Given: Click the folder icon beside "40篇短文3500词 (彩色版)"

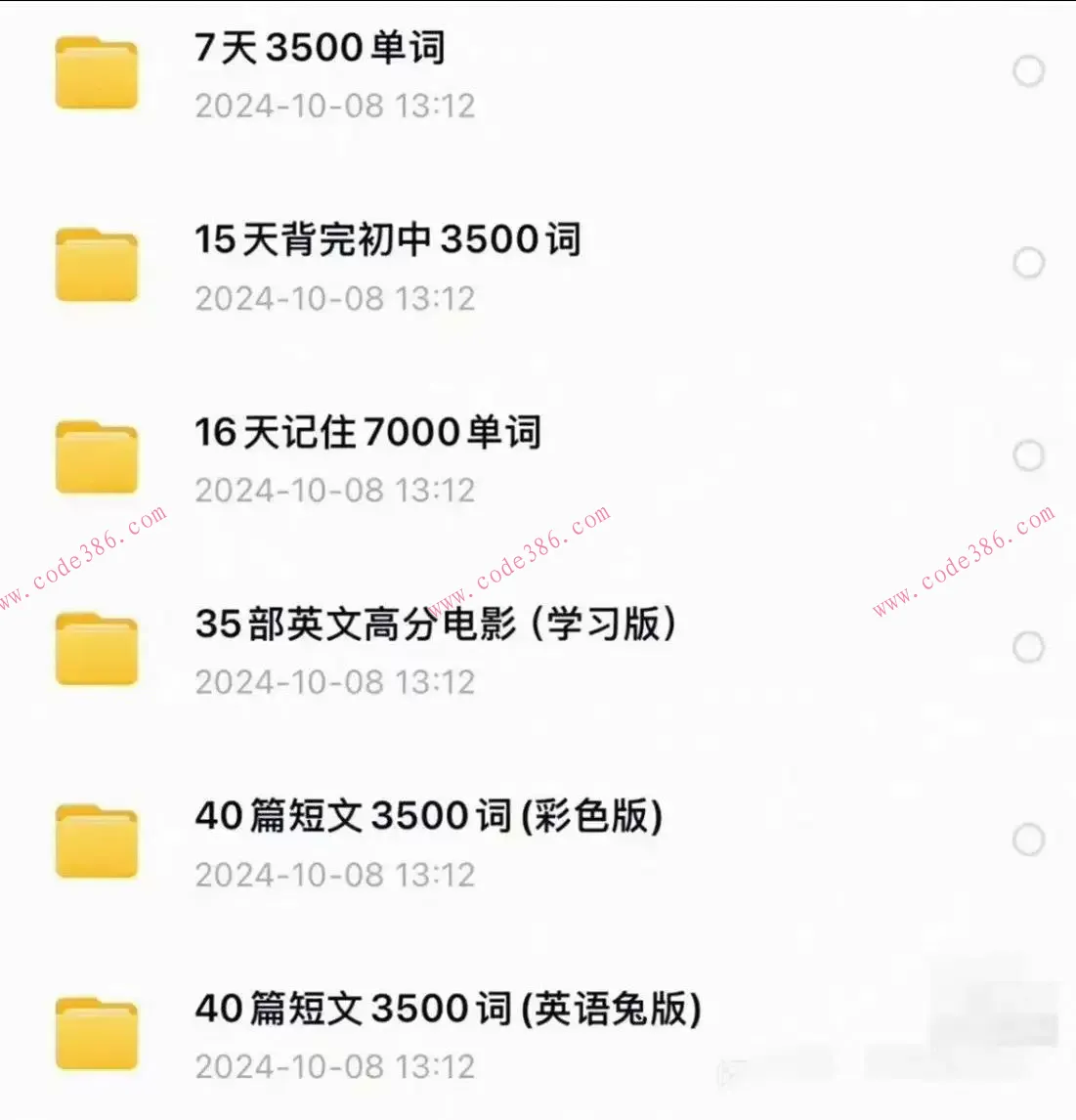Looking at the screenshot, I should click(96, 840).
